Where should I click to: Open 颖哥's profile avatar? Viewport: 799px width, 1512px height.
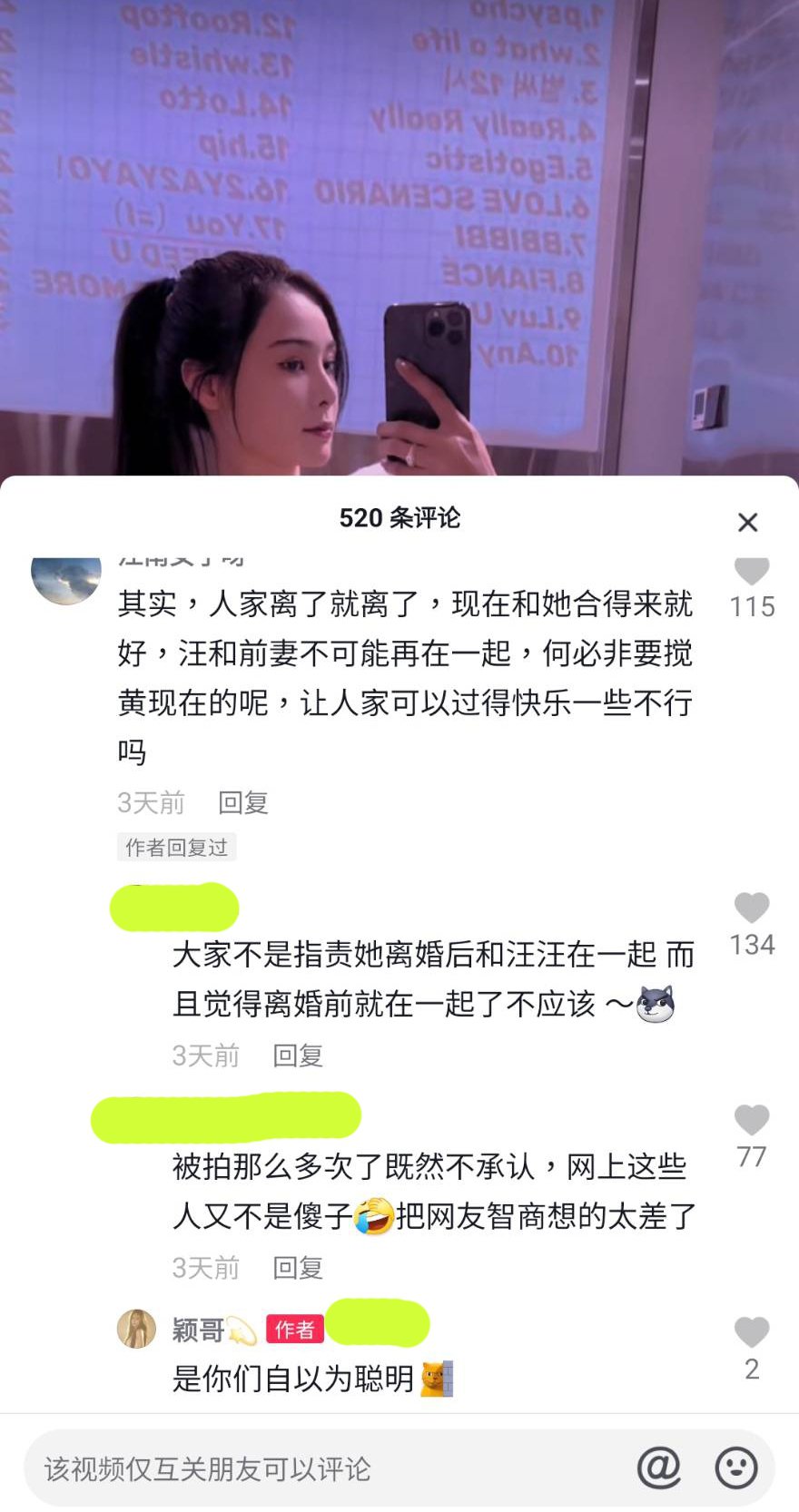(137, 1329)
